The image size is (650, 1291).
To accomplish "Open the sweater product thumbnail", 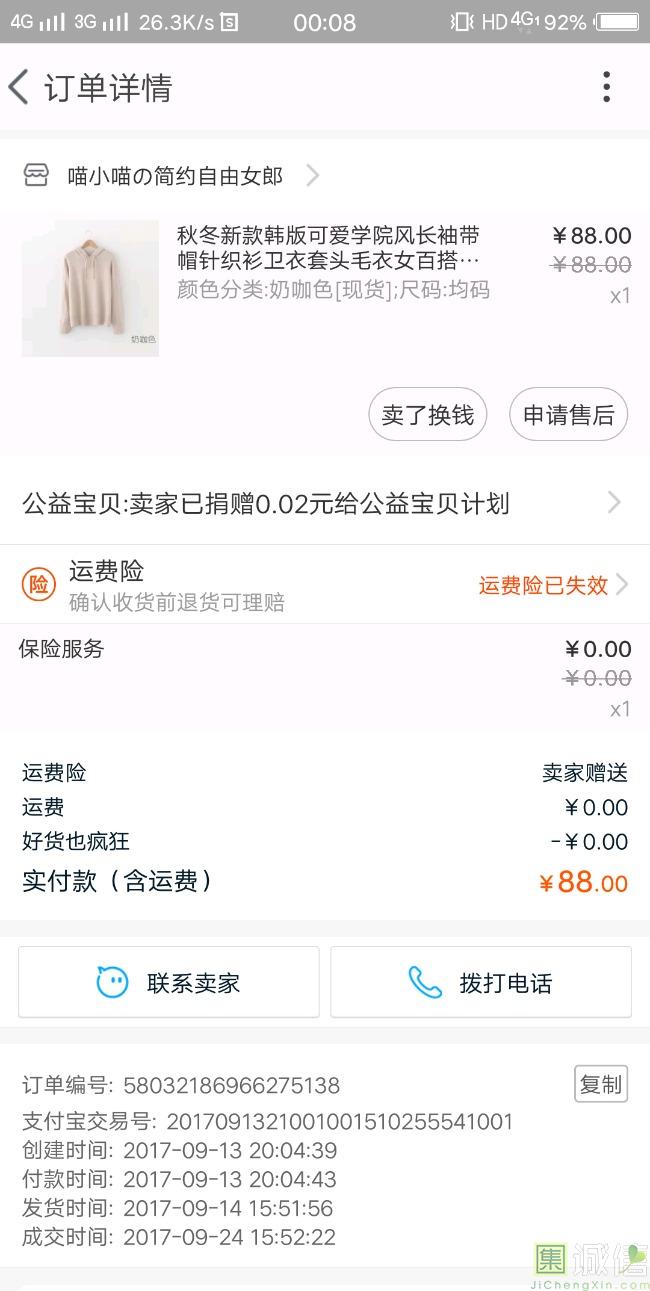I will tap(90, 288).
